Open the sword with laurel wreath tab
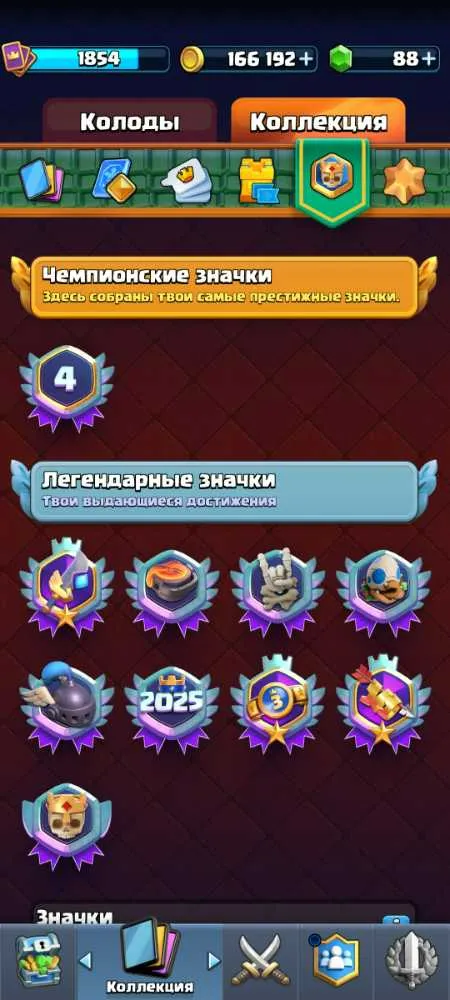Image resolution: width=450 pixels, height=1000 pixels. coord(412,959)
